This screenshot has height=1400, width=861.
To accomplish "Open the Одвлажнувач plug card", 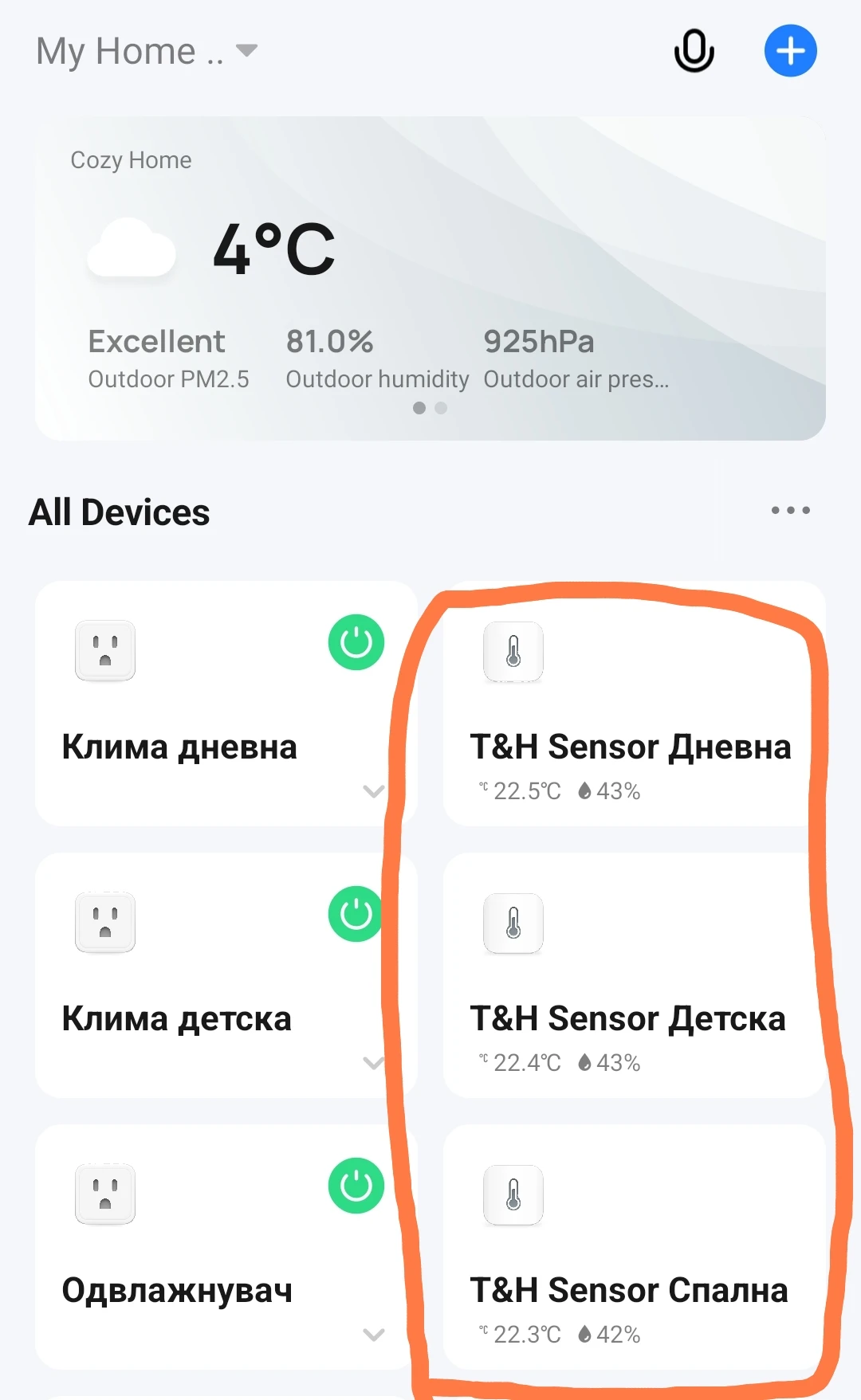I will tap(226, 1247).
